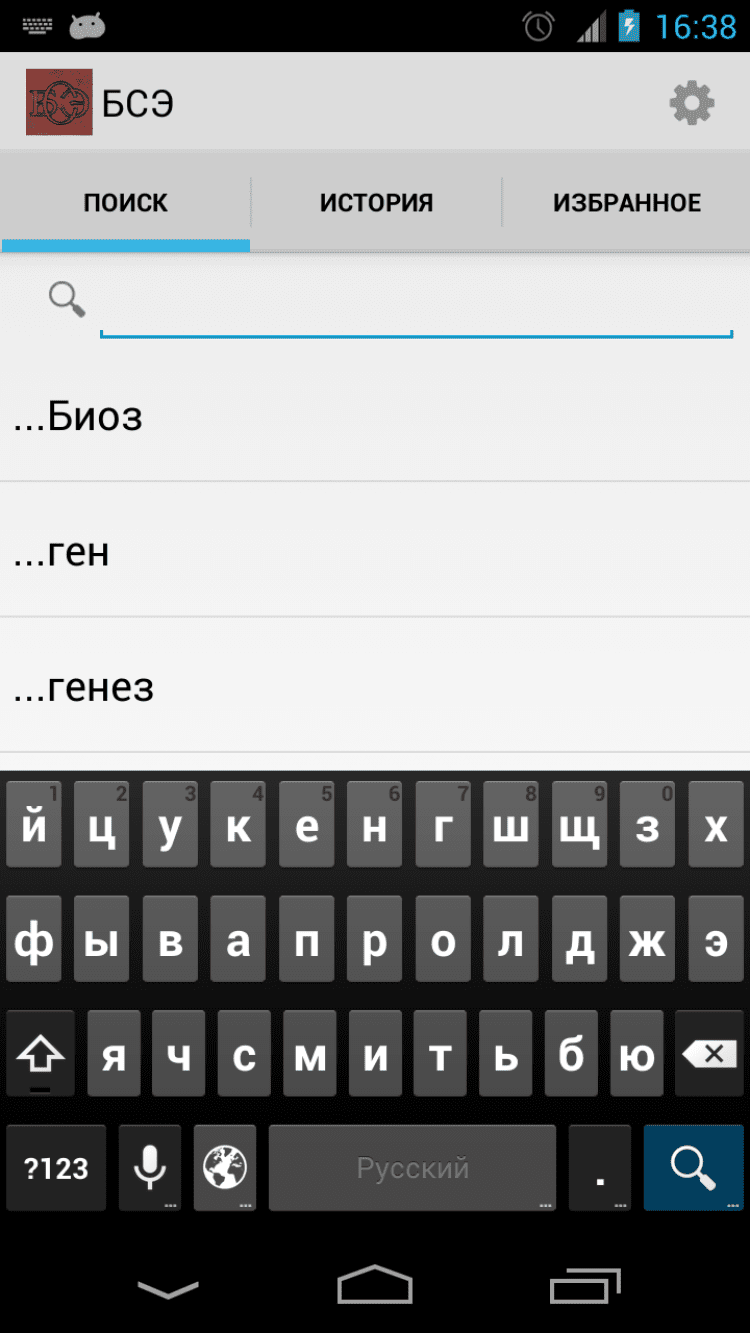
Task: Toggle the keyboard shift key
Action: (40, 1054)
